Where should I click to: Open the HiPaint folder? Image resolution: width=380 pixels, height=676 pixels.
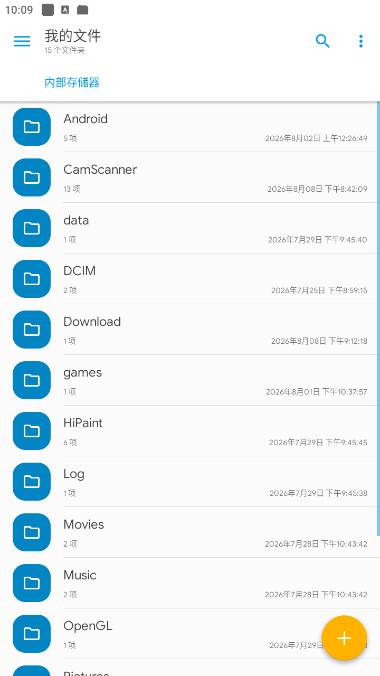point(188,431)
